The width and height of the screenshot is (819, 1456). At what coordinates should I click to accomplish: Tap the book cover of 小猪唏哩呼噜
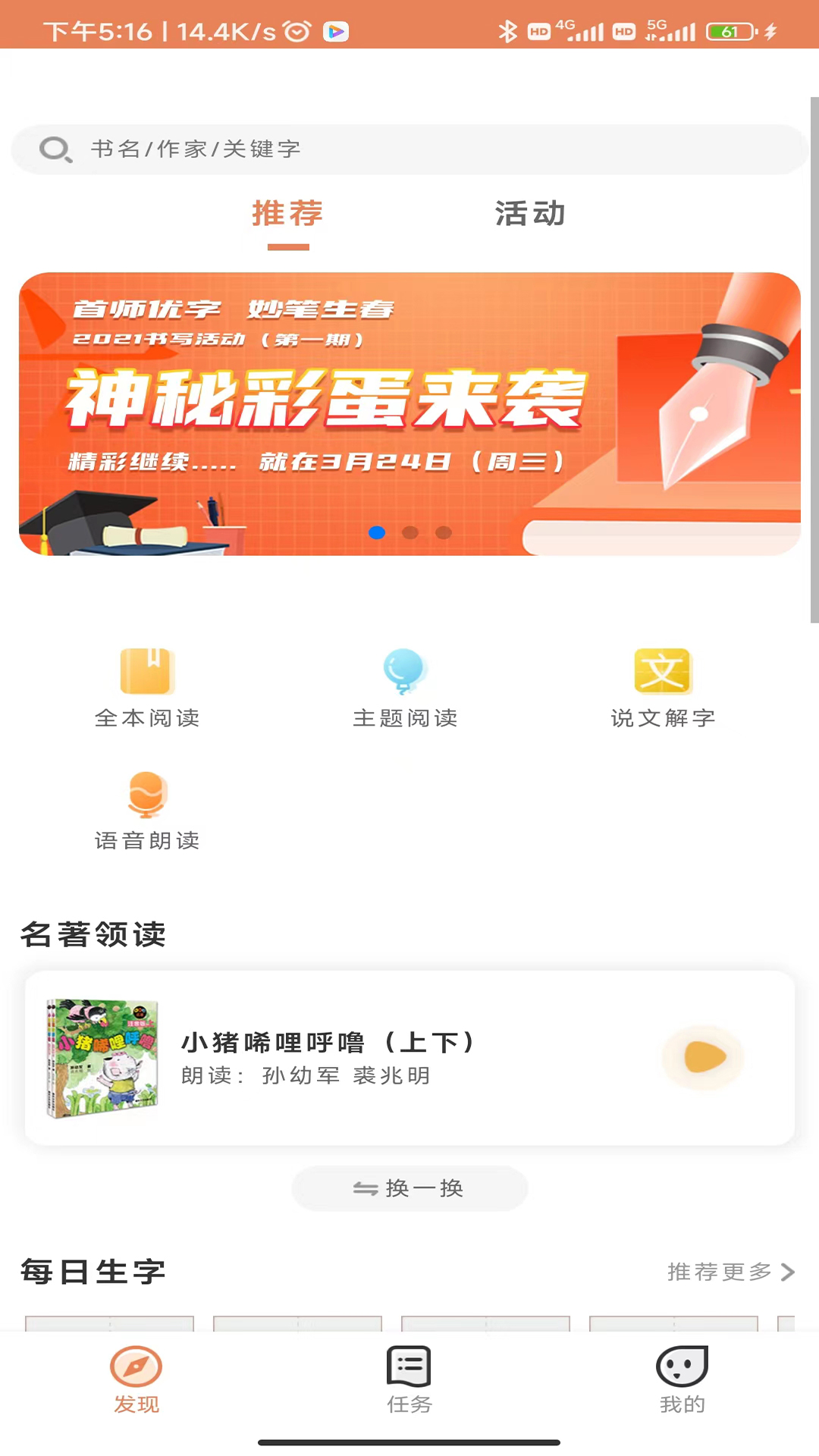coord(102,1056)
